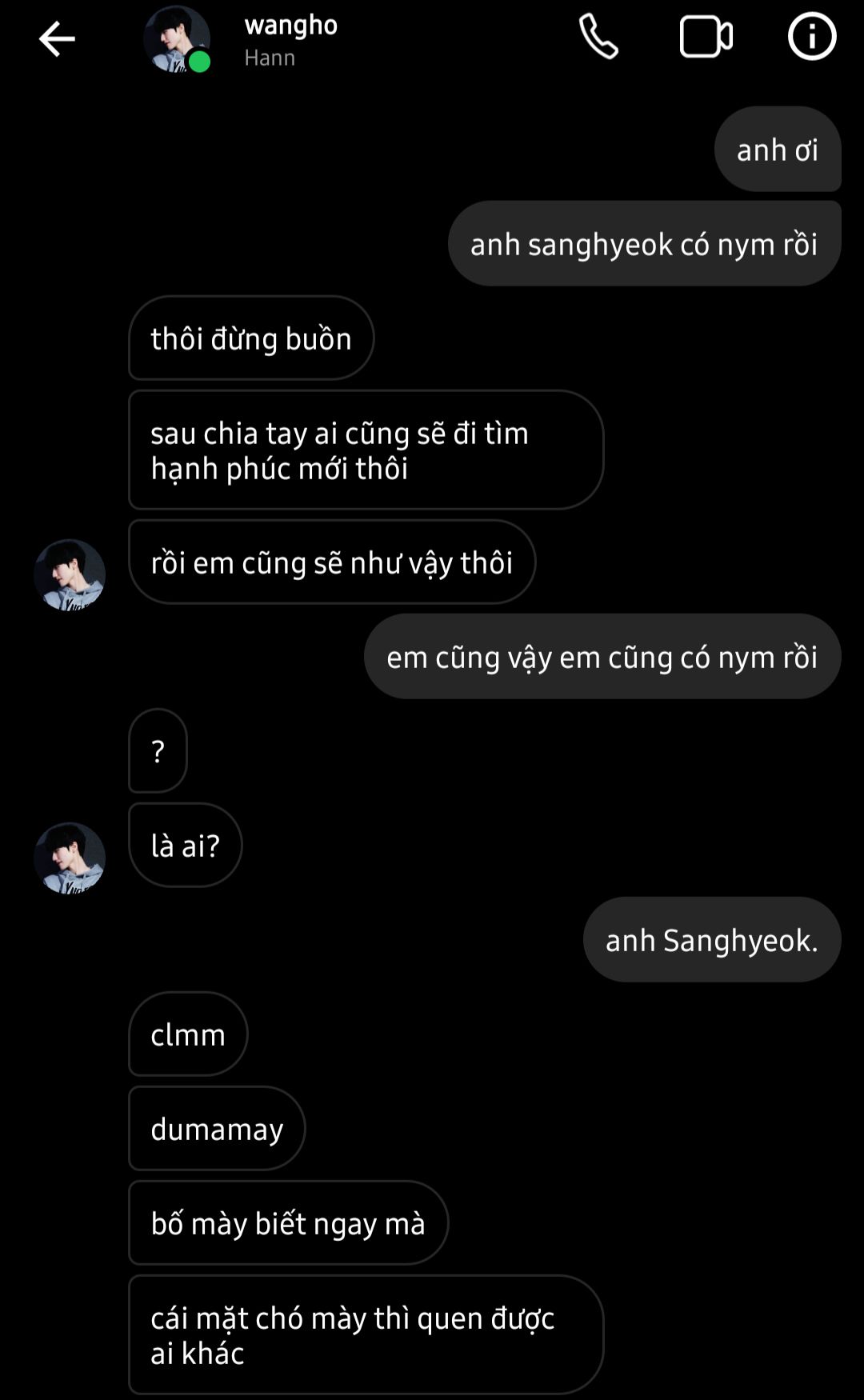Viewport: 864px width, 1400px height.
Task: Tap wangho's avatar beside "là ai?" message
Action: [70, 858]
